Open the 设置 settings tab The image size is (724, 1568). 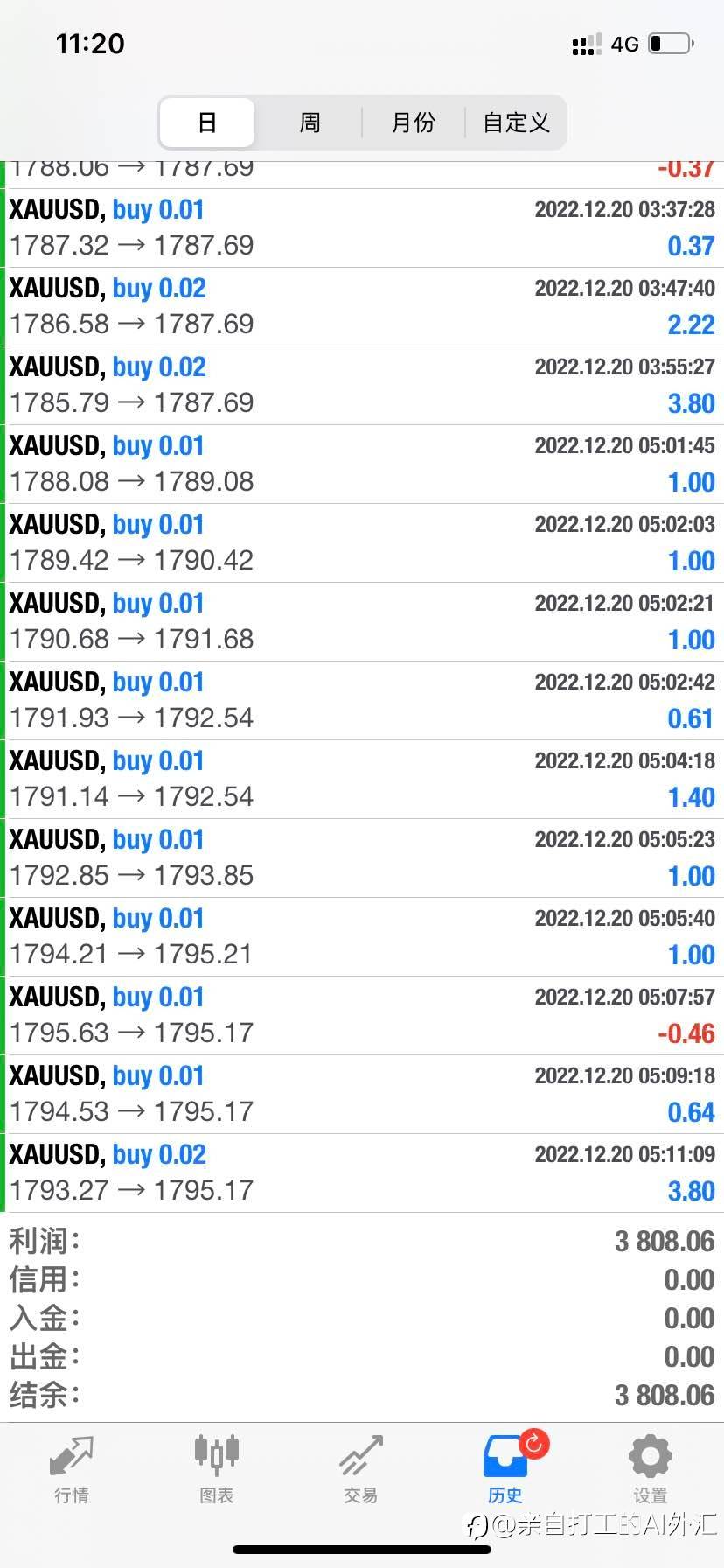(x=651, y=1470)
